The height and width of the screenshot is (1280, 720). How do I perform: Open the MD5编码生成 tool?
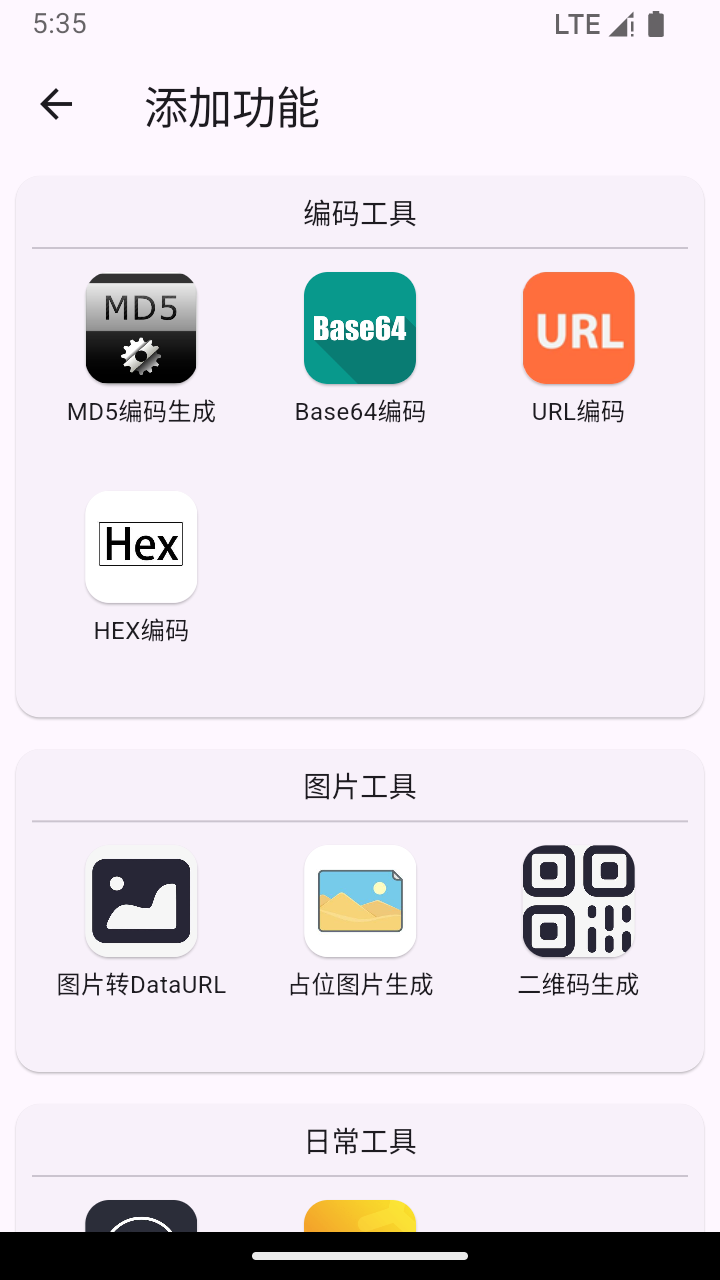tap(141, 328)
